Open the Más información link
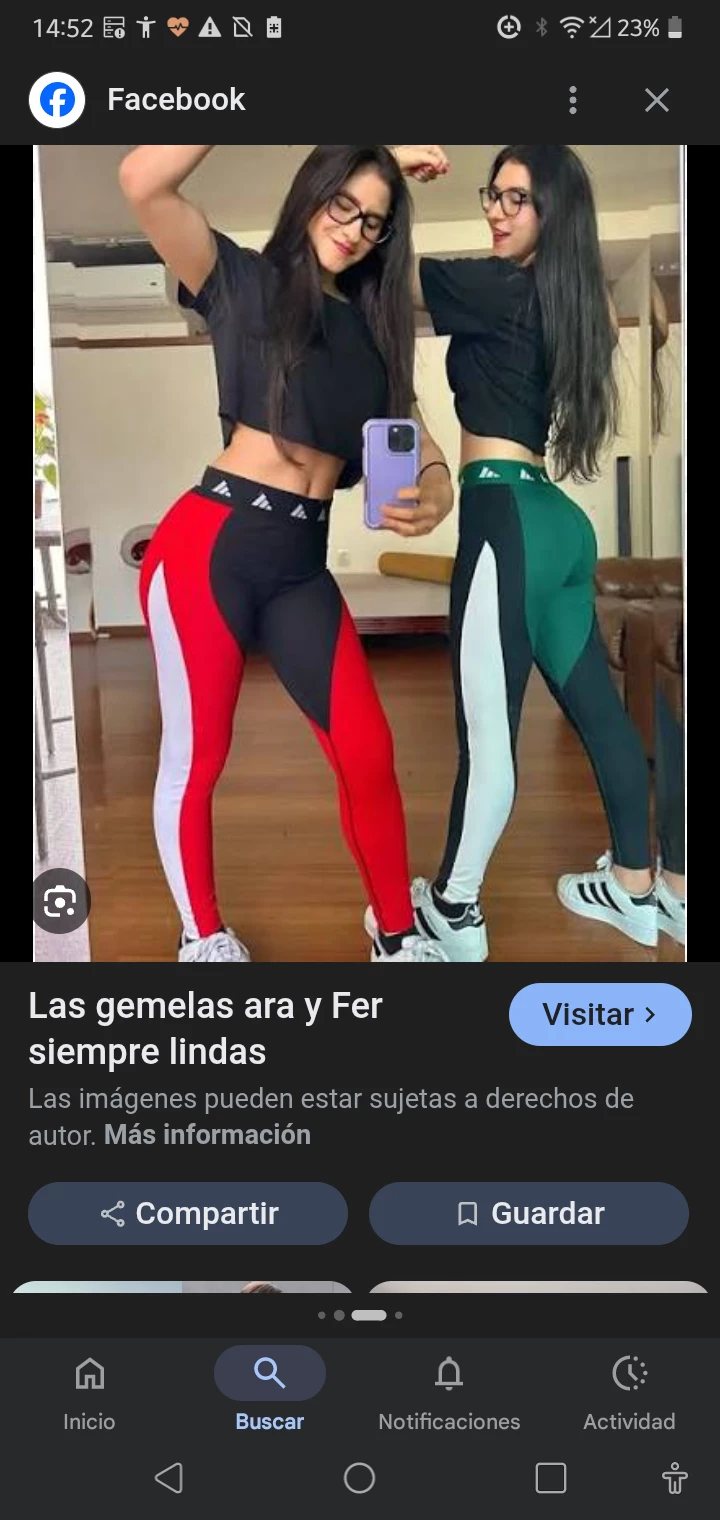The image size is (720, 1520). click(x=207, y=1135)
